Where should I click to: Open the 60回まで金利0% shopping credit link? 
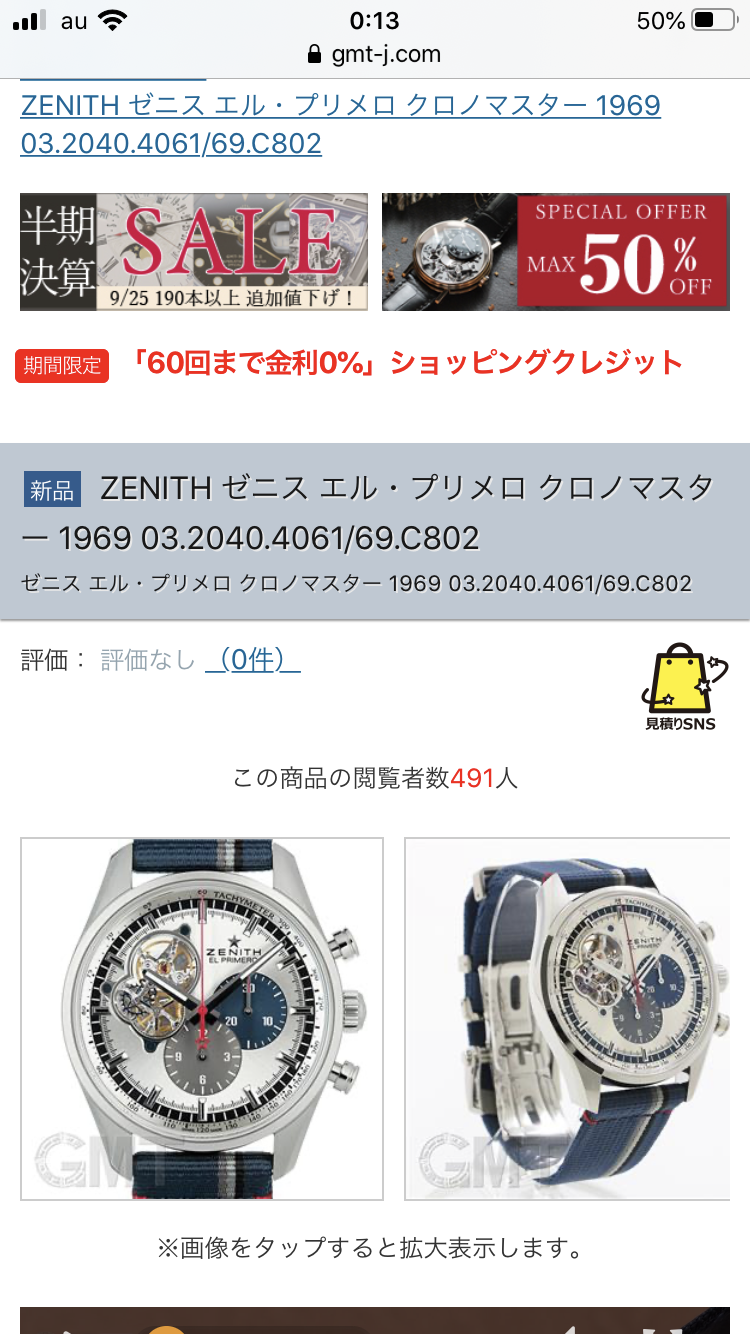point(406,363)
